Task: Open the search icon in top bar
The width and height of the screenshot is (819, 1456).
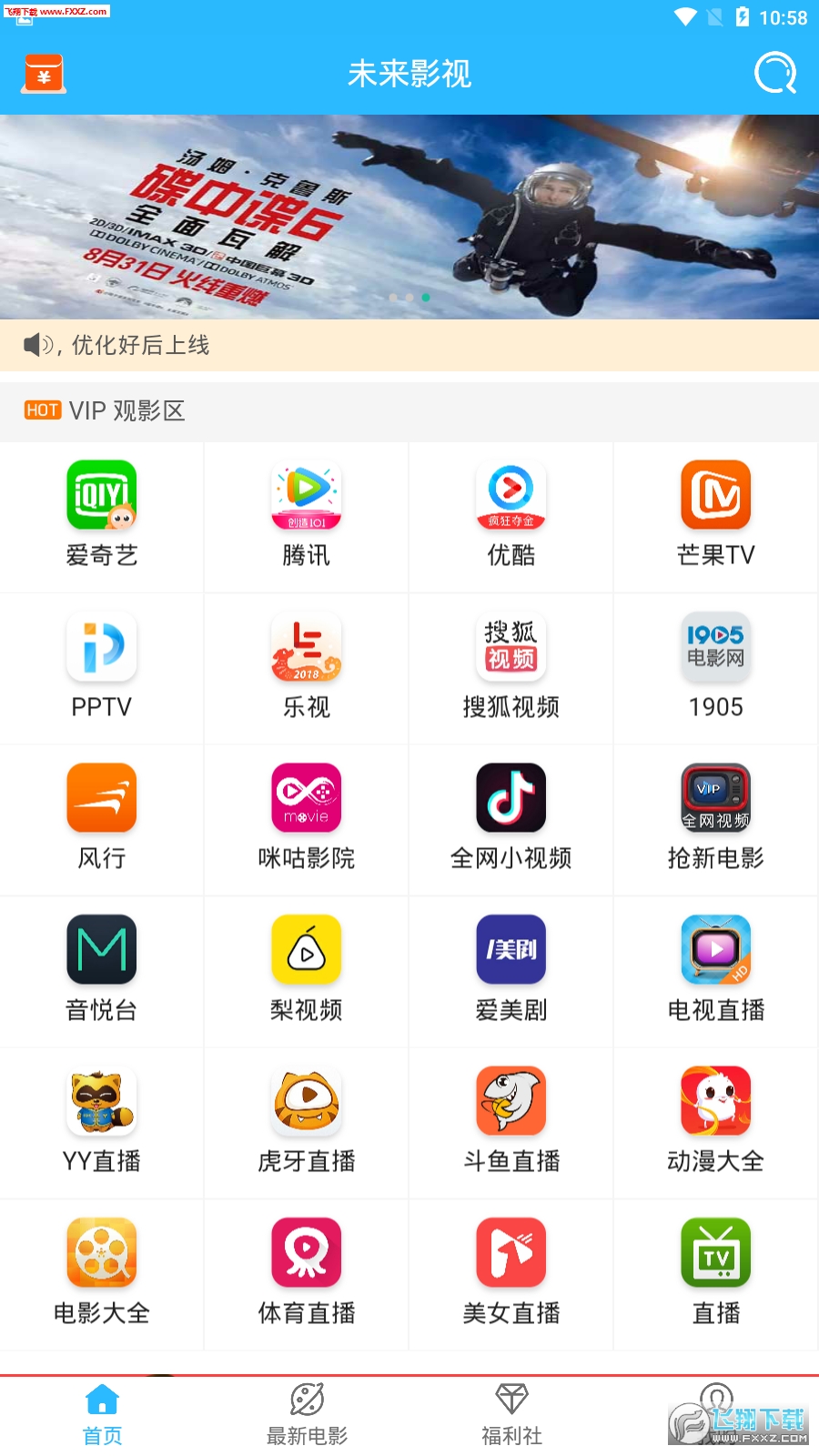Action: 775,74
